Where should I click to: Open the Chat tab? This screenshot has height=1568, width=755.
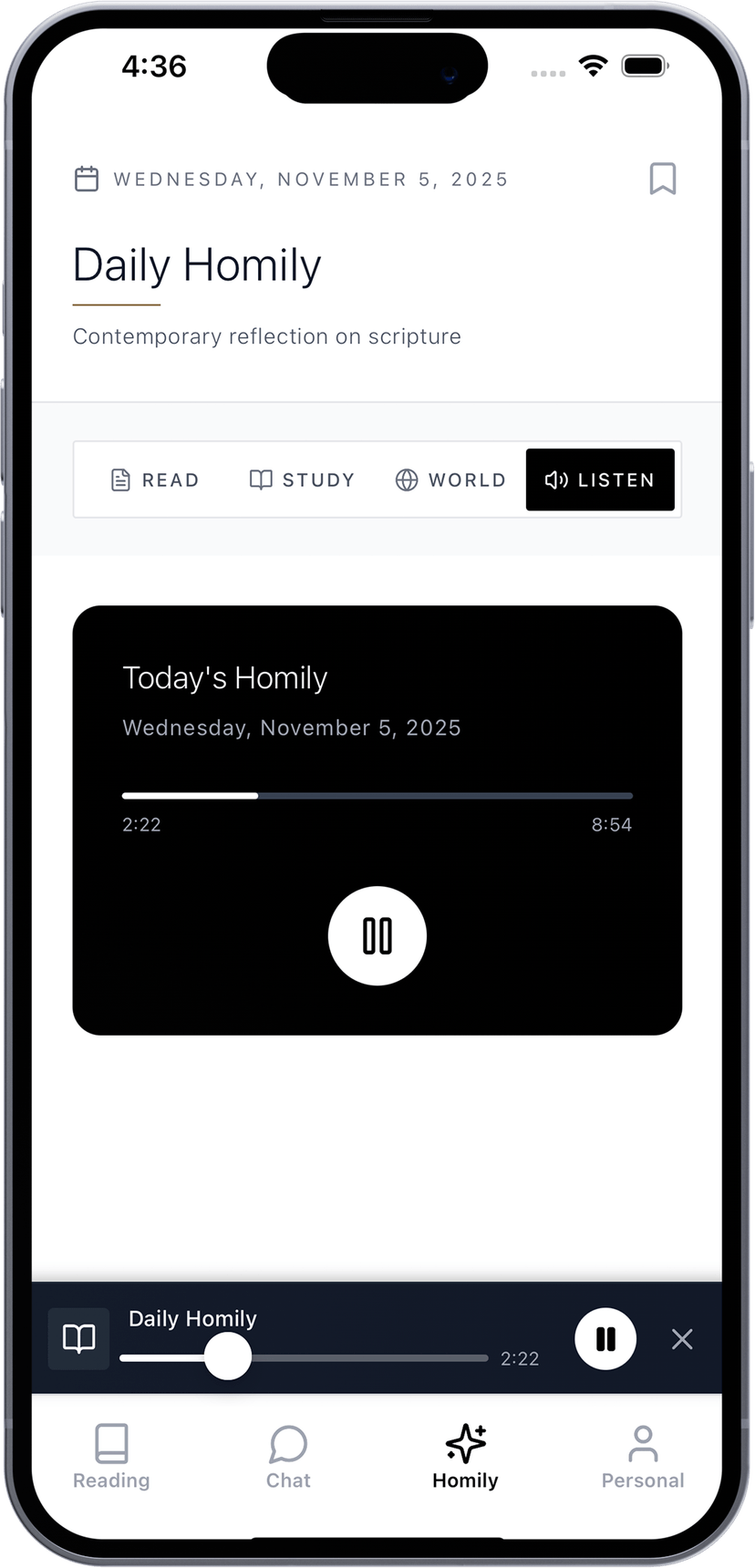pos(288,1457)
